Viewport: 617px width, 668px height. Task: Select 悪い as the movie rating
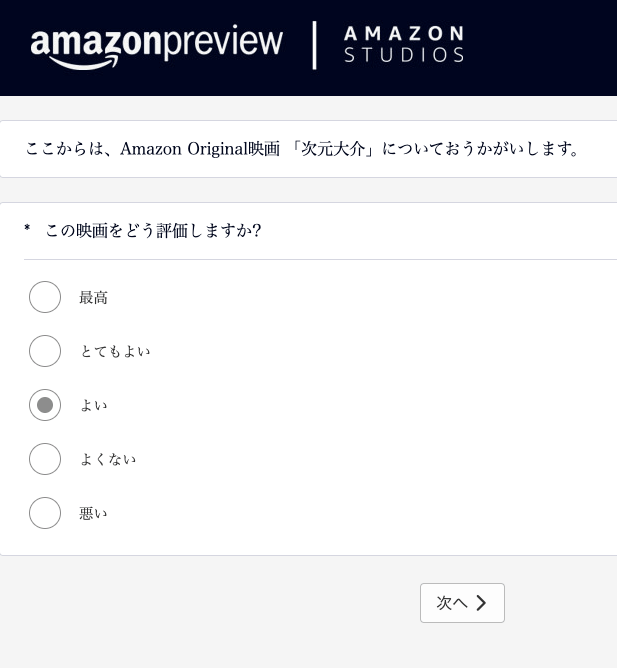click(45, 513)
